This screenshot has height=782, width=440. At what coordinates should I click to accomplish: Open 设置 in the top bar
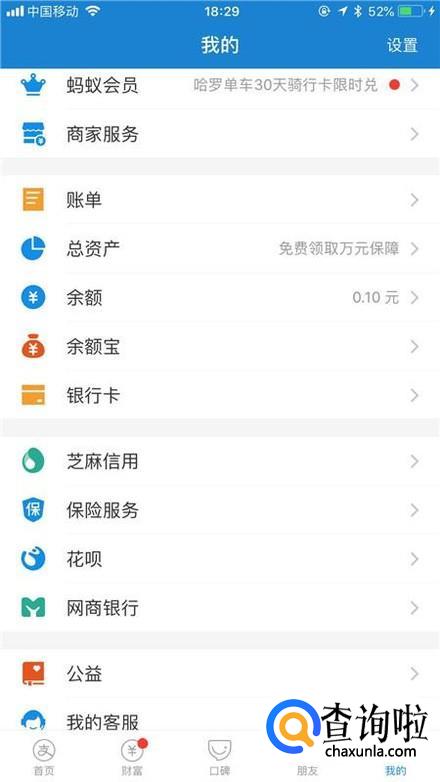tap(402, 45)
